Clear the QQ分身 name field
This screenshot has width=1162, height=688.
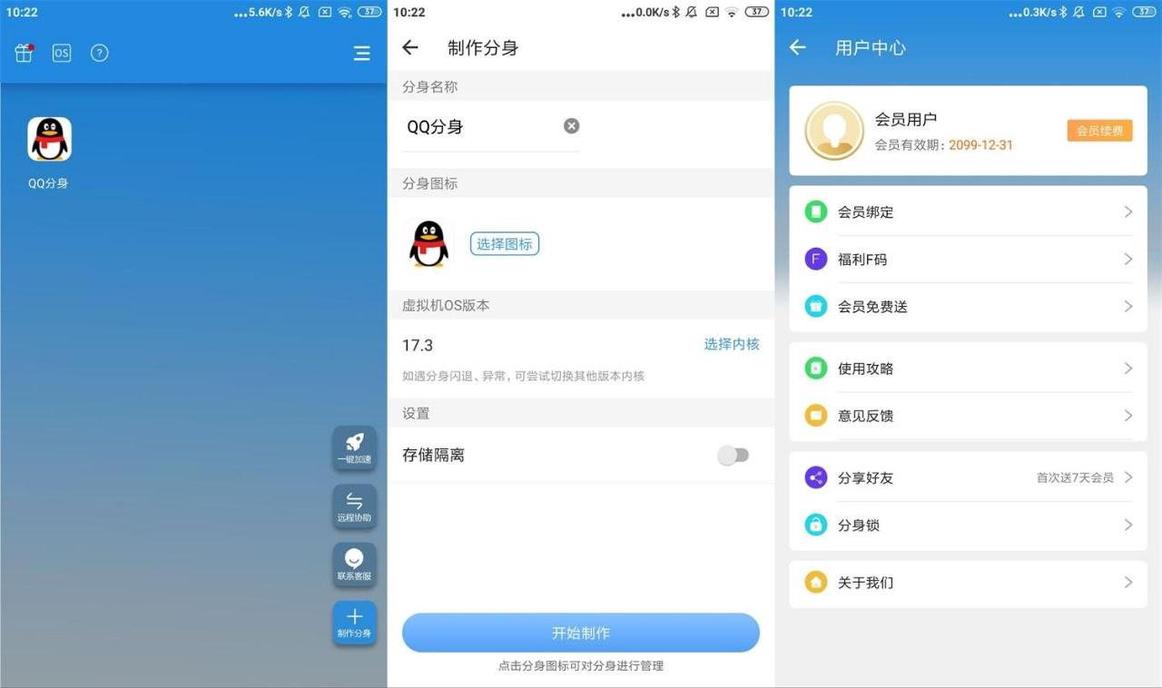[x=571, y=126]
